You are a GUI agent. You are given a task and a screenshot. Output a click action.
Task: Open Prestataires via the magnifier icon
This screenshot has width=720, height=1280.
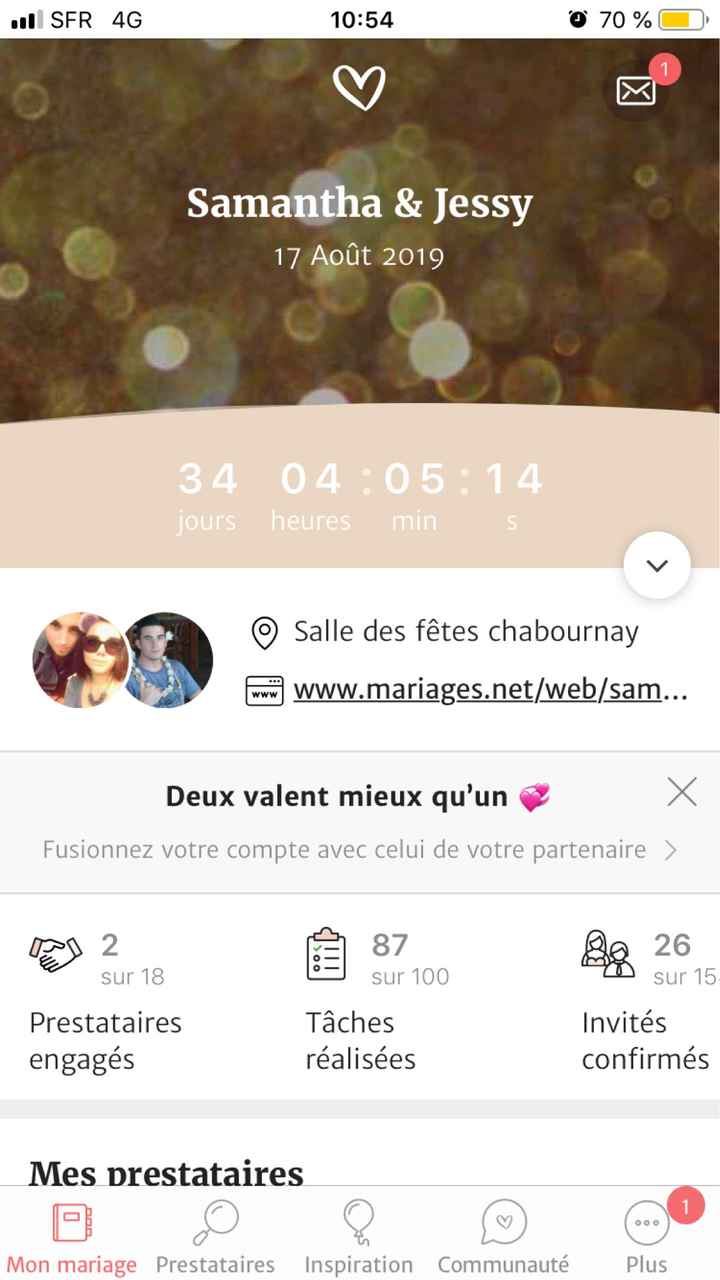pos(215,1221)
